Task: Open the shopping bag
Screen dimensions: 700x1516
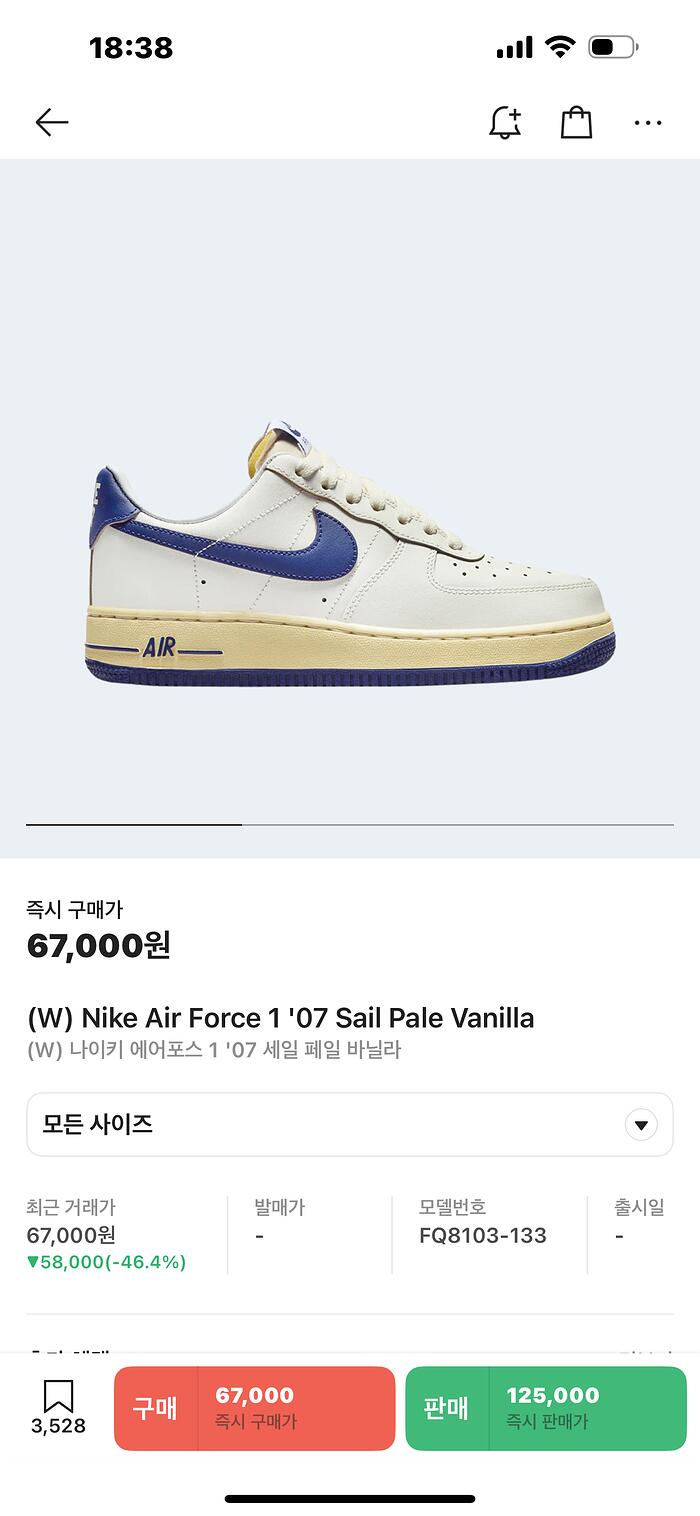Action: coord(576,122)
